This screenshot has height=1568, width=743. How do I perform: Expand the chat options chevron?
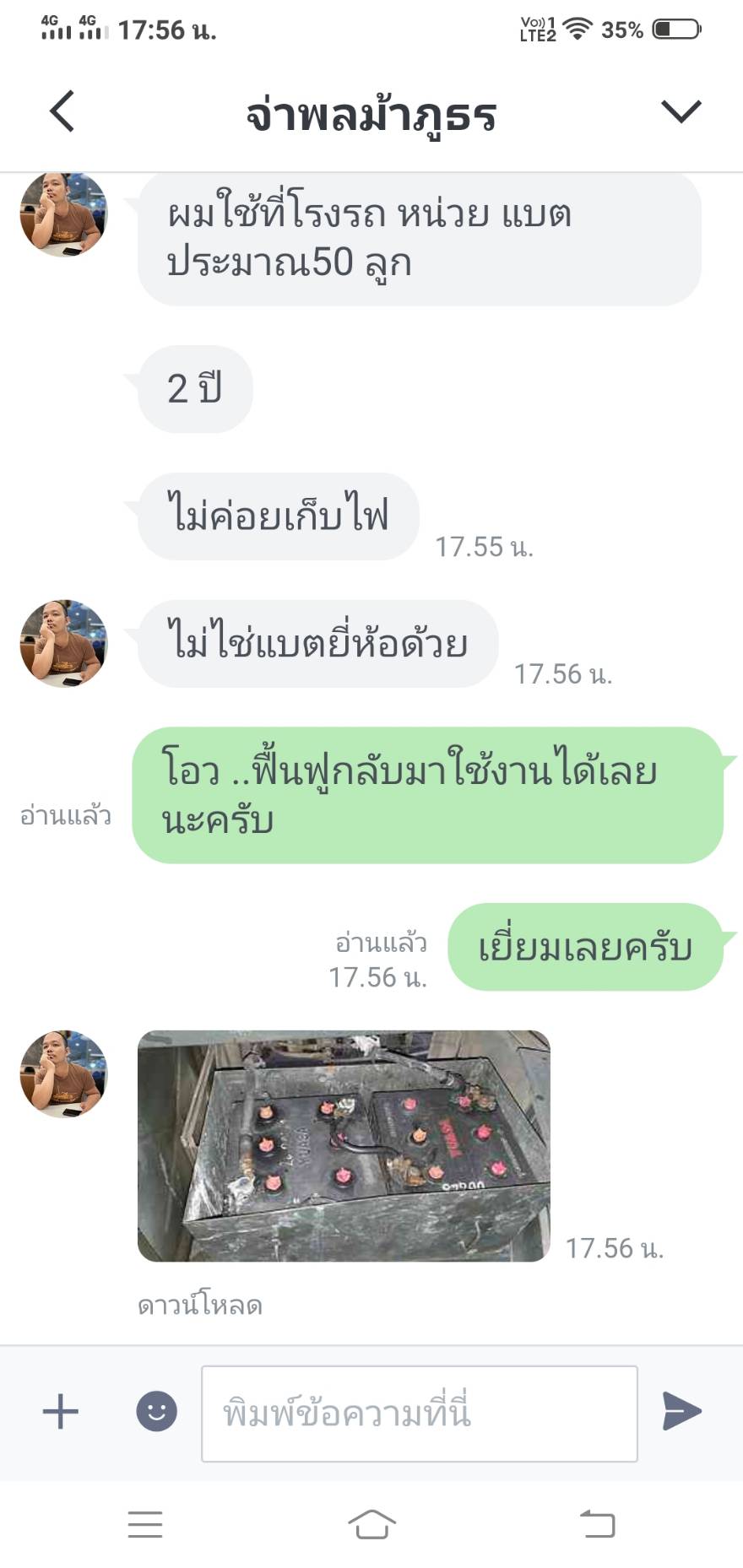pyautogui.click(x=681, y=111)
